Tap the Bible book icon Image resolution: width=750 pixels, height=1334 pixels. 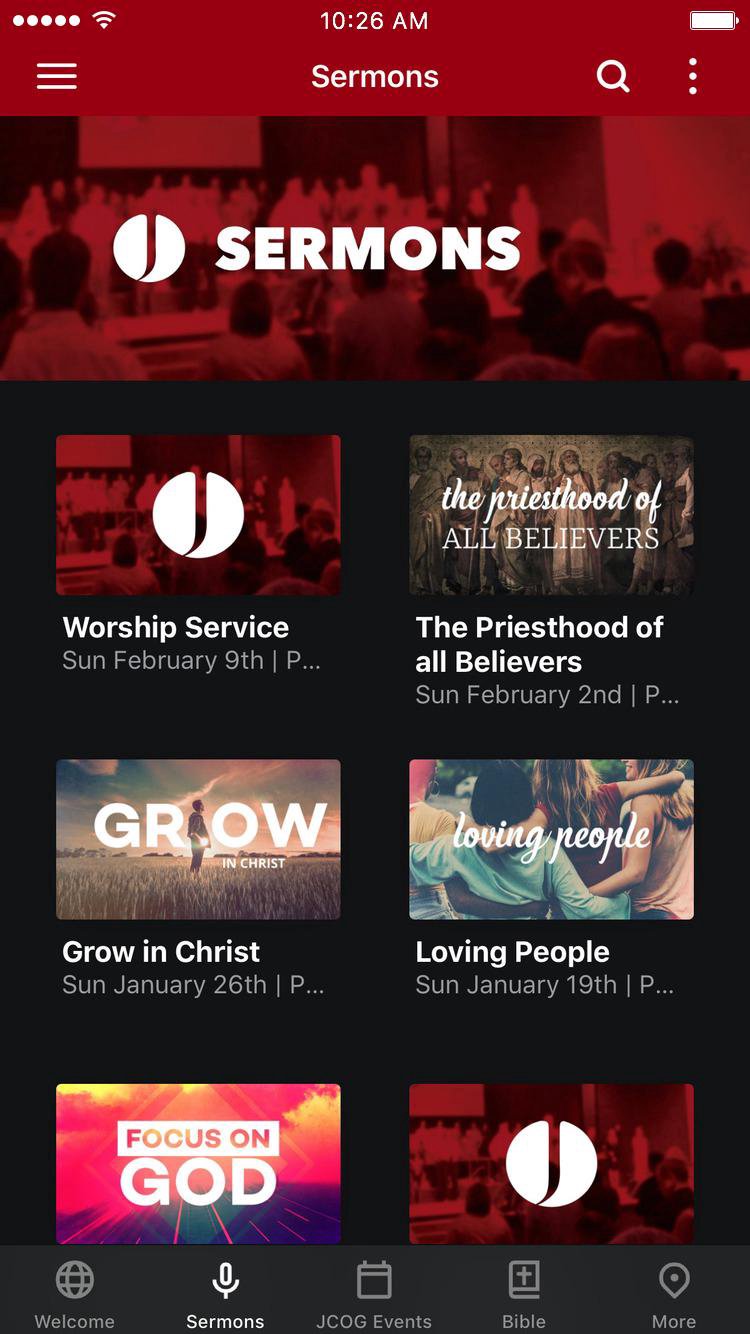pos(524,1278)
